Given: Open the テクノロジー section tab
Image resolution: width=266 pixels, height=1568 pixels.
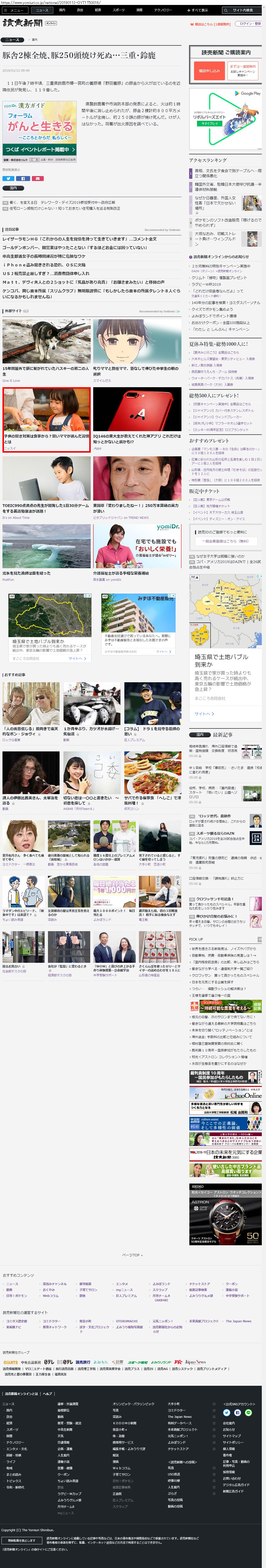Looking at the screenshot, I should (162, 10).
